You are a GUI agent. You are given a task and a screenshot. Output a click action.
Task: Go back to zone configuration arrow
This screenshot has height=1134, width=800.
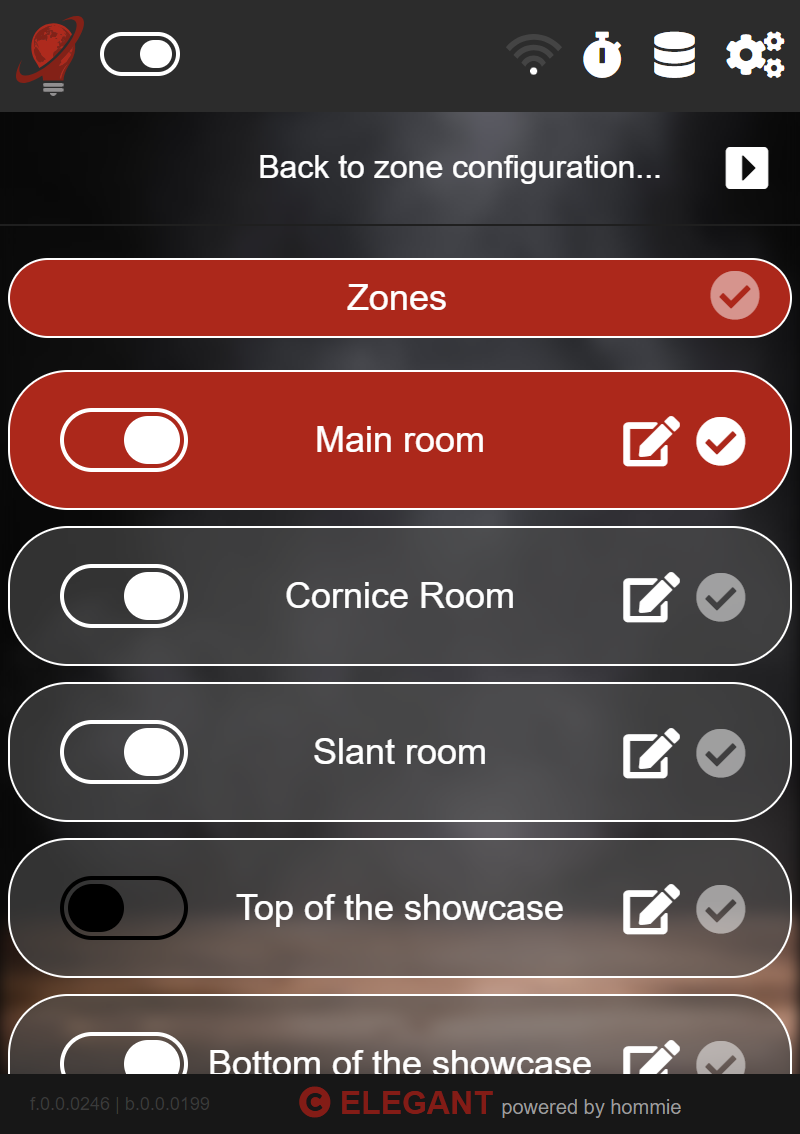747,168
